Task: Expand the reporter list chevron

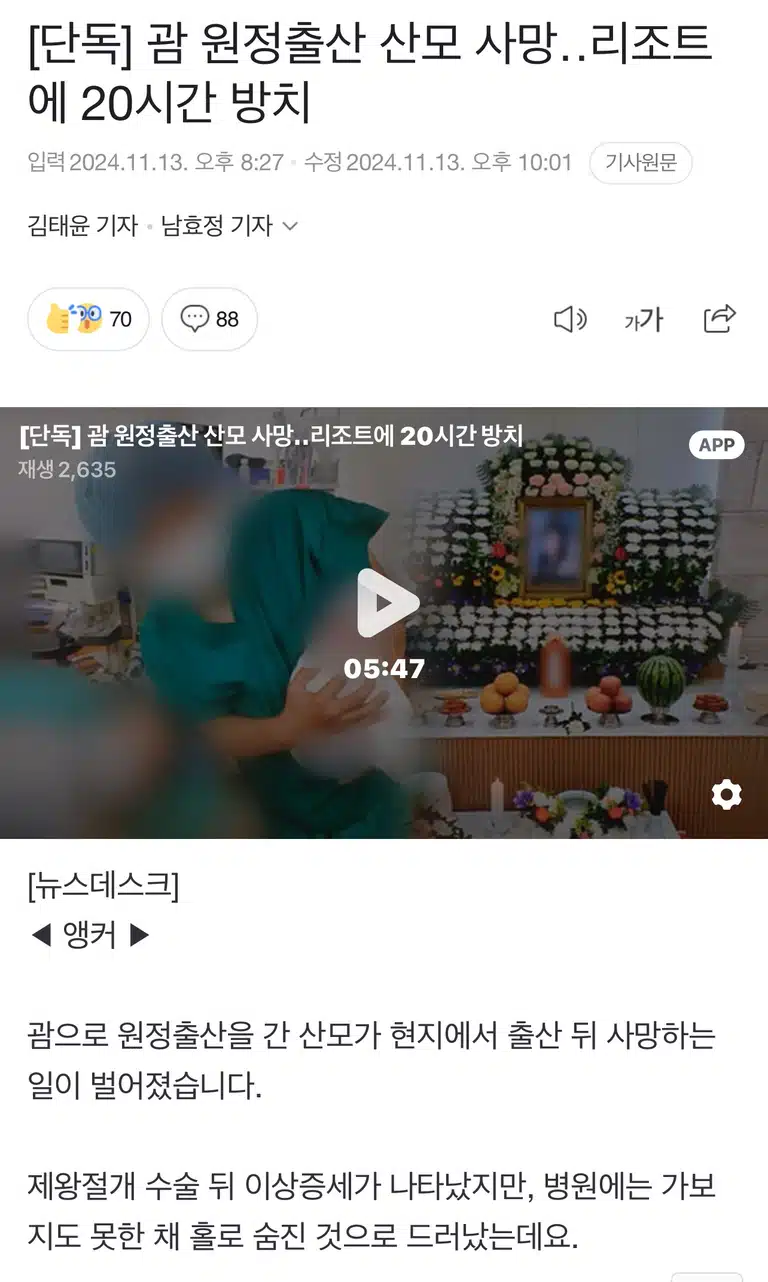Action: (290, 226)
